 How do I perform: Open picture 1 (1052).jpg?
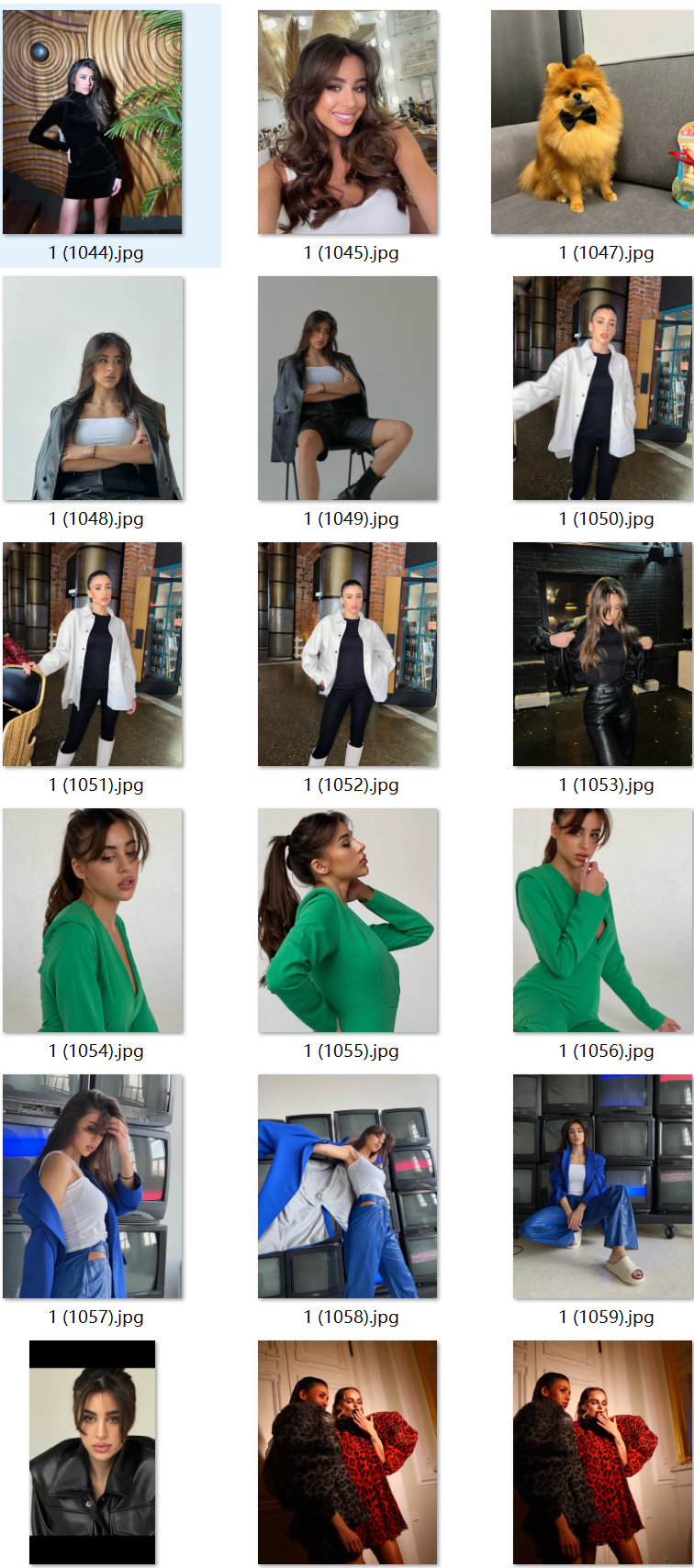click(347, 654)
